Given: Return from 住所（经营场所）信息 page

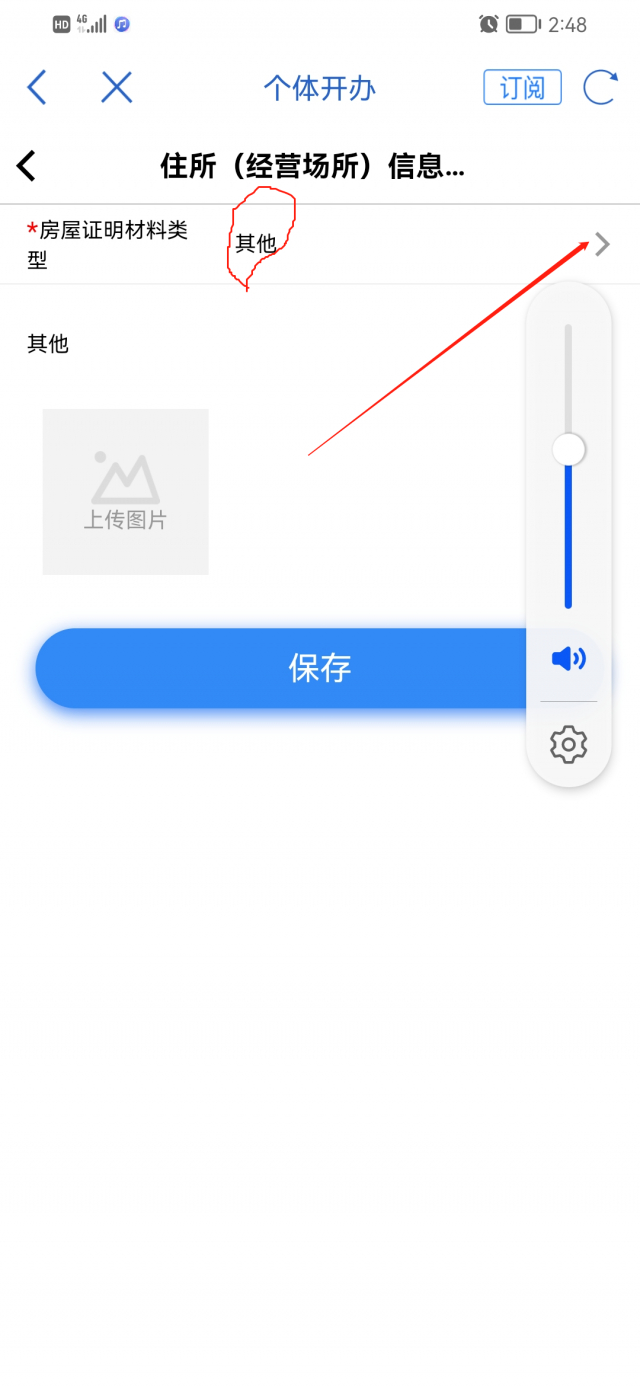Looking at the screenshot, I should point(27,166).
